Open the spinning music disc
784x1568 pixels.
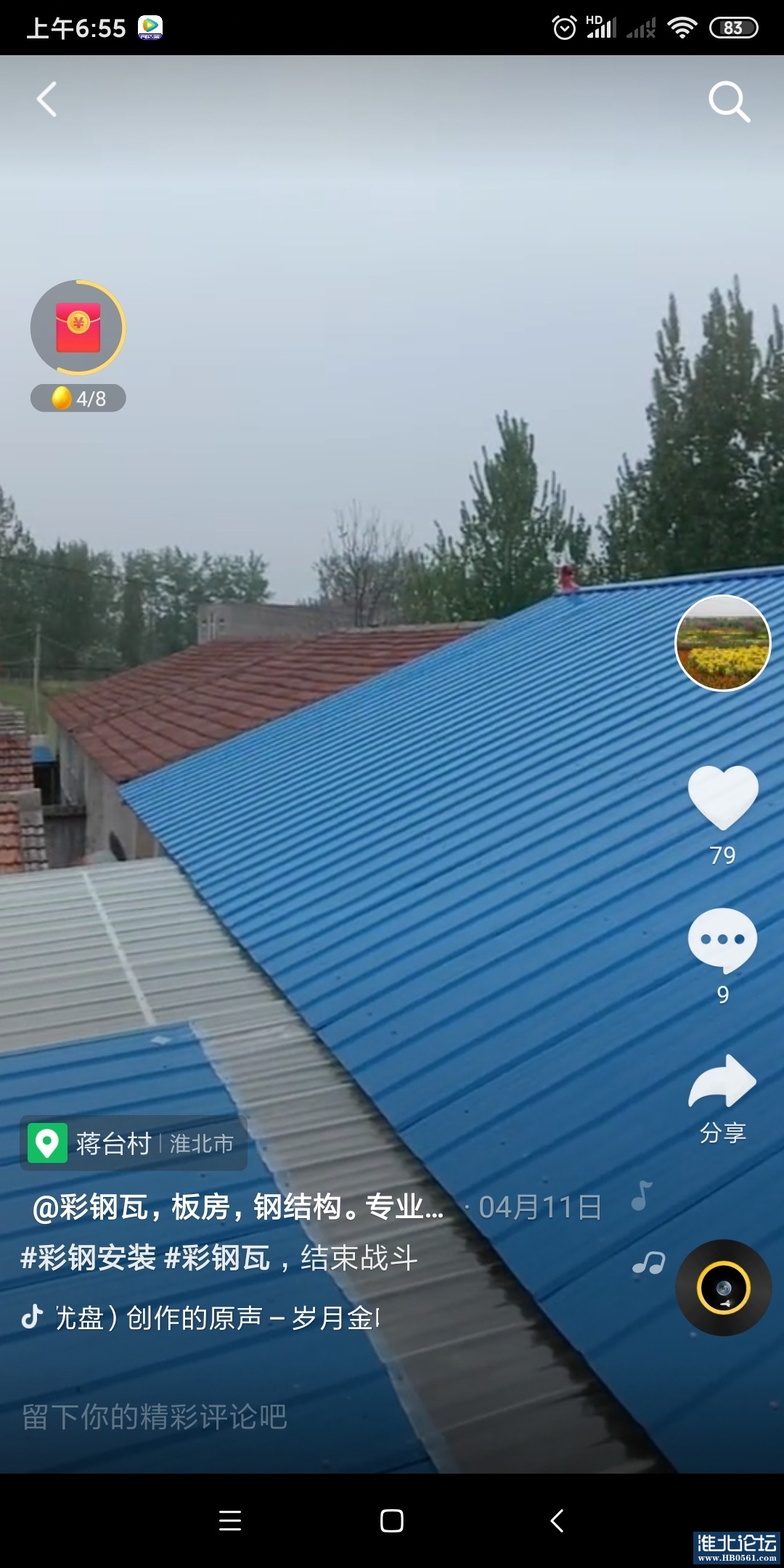click(x=723, y=1288)
